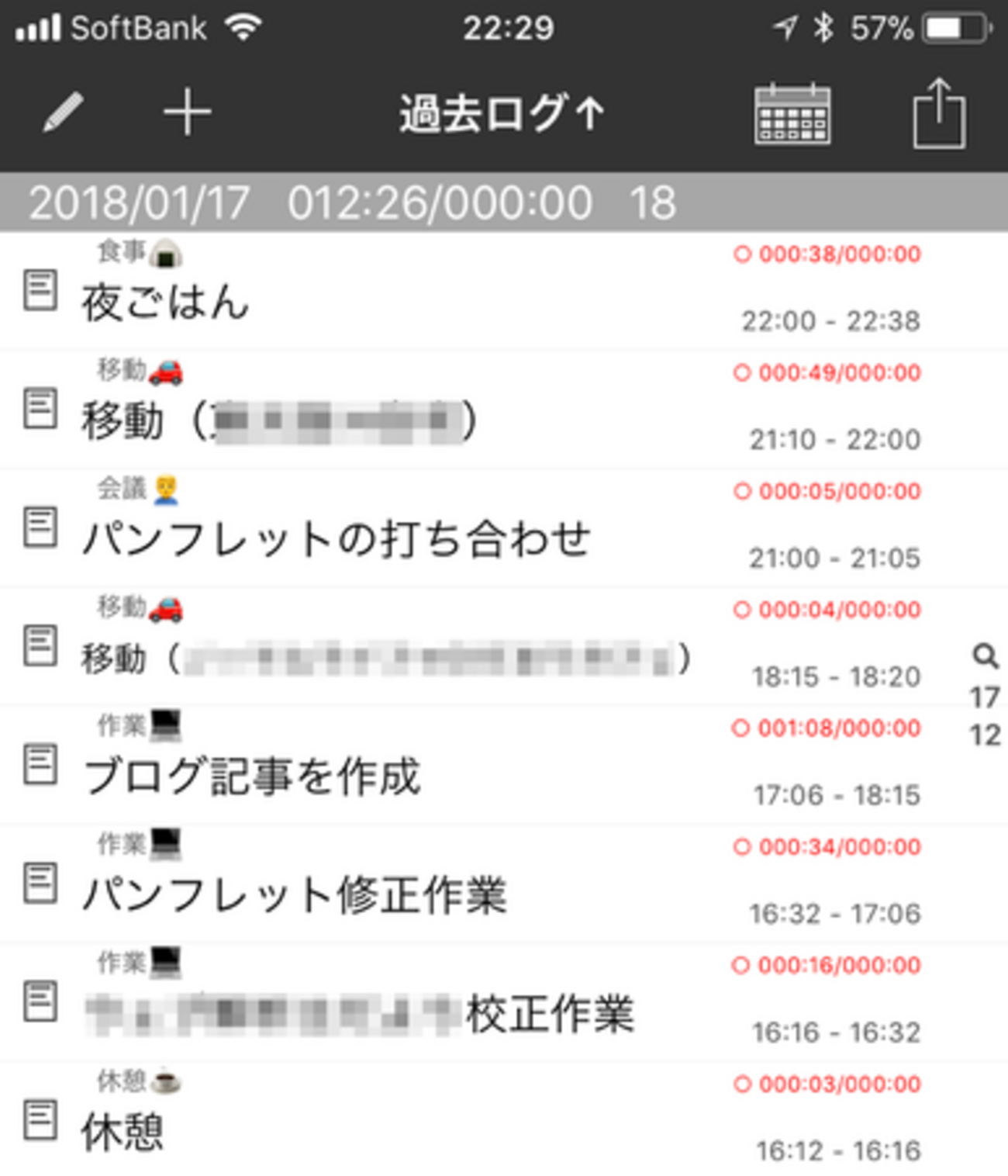
Task: Tap the search icon in side index
Action: click(x=985, y=656)
